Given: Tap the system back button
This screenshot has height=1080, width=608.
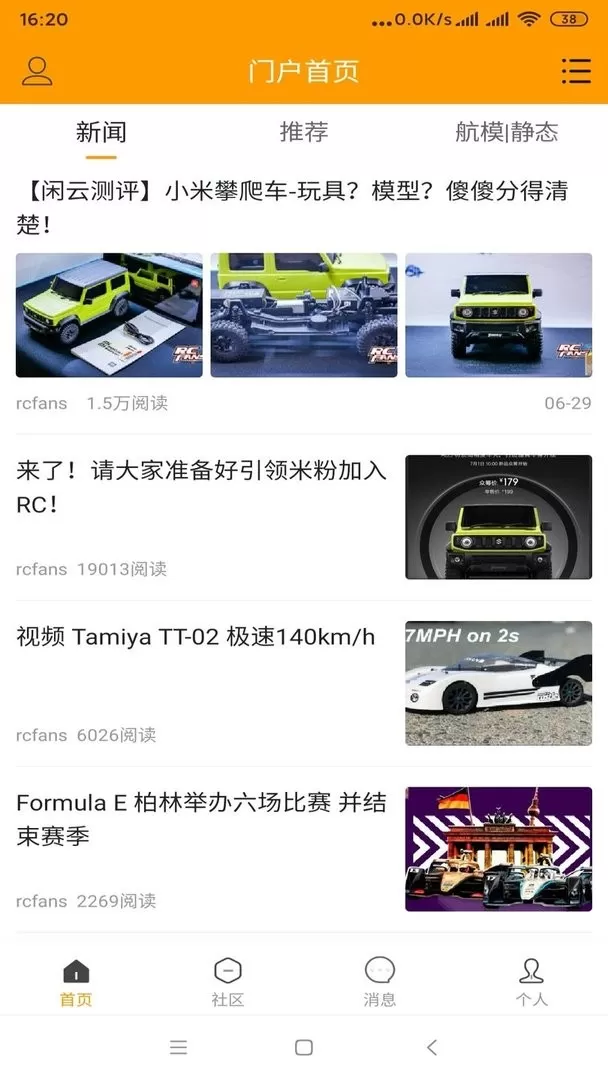Looking at the screenshot, I should 432,1048.
